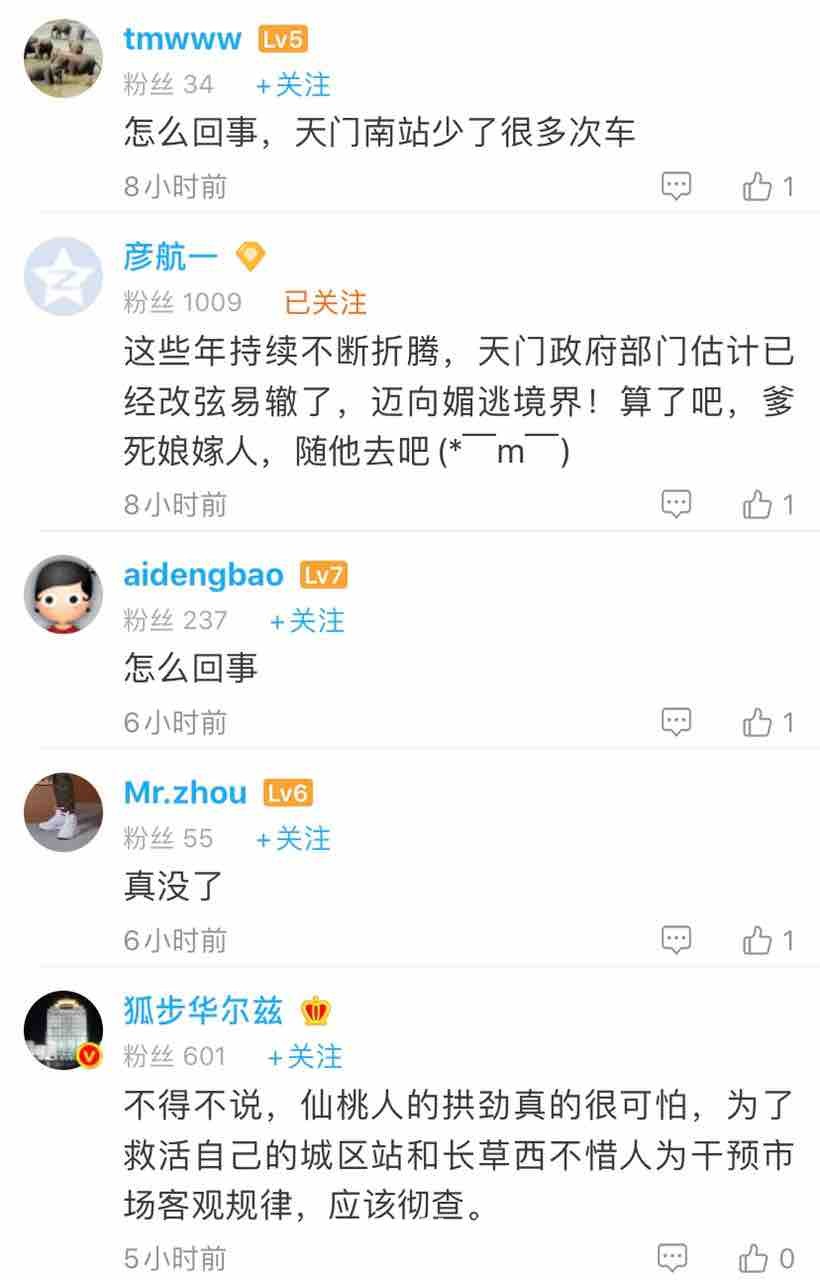The height and width of the screenshot is (1280, 820).
Task: Reply to 狐步华尔兹's comment
Action: 677,1257
